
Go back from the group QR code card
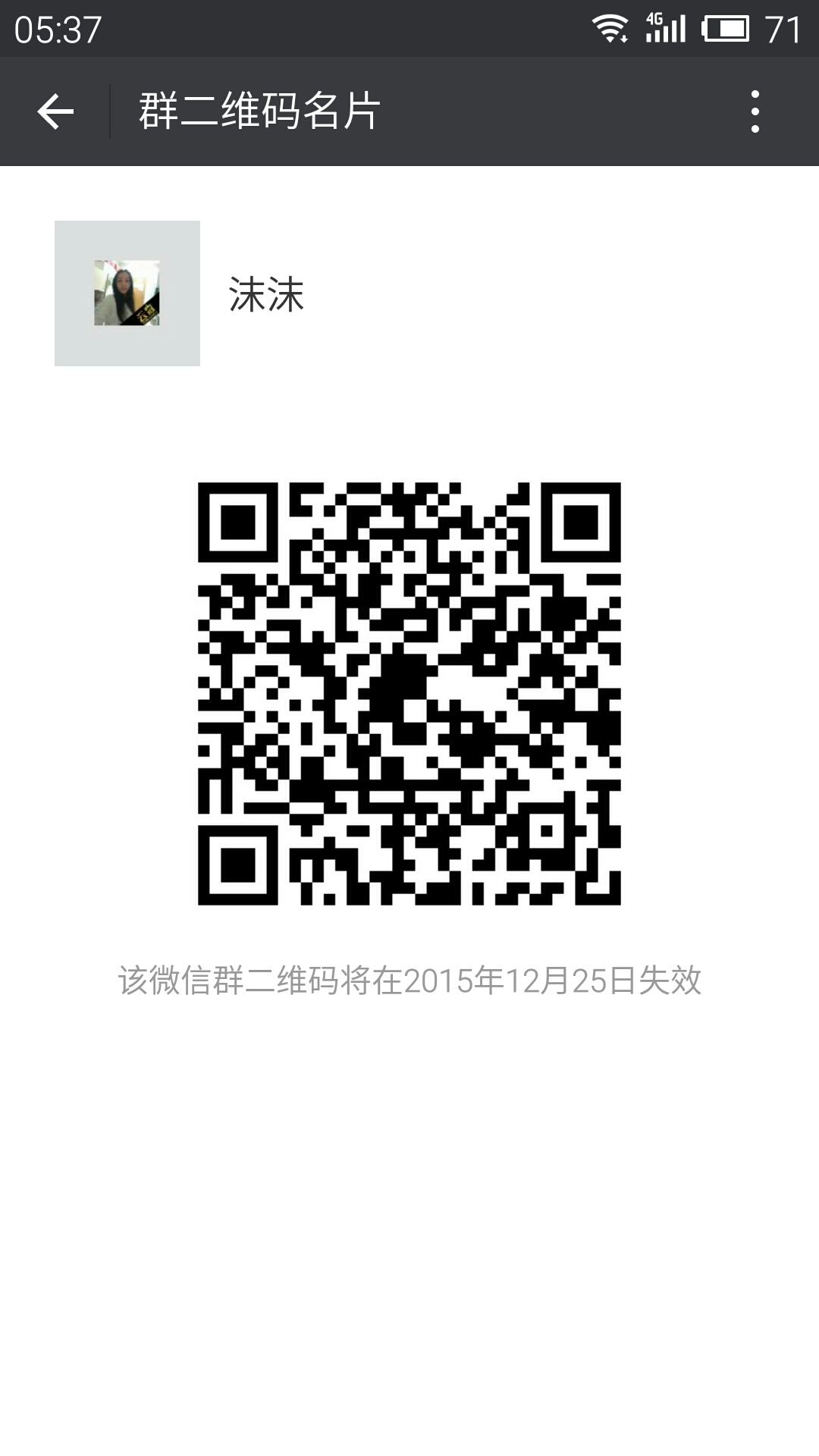(x=55, y=111)
